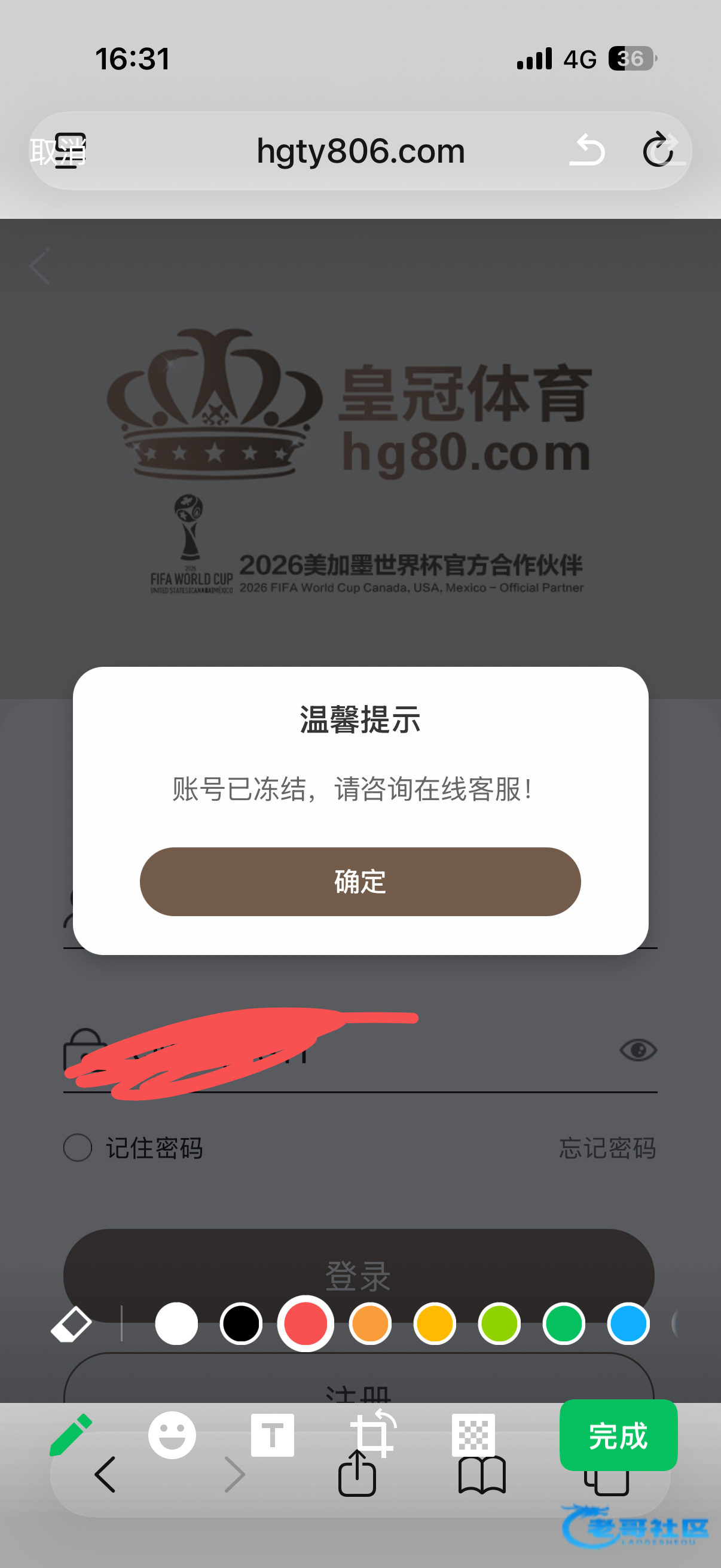Undo the last drawing stroke
721x1568 pixels.
[x=588, y=150]
